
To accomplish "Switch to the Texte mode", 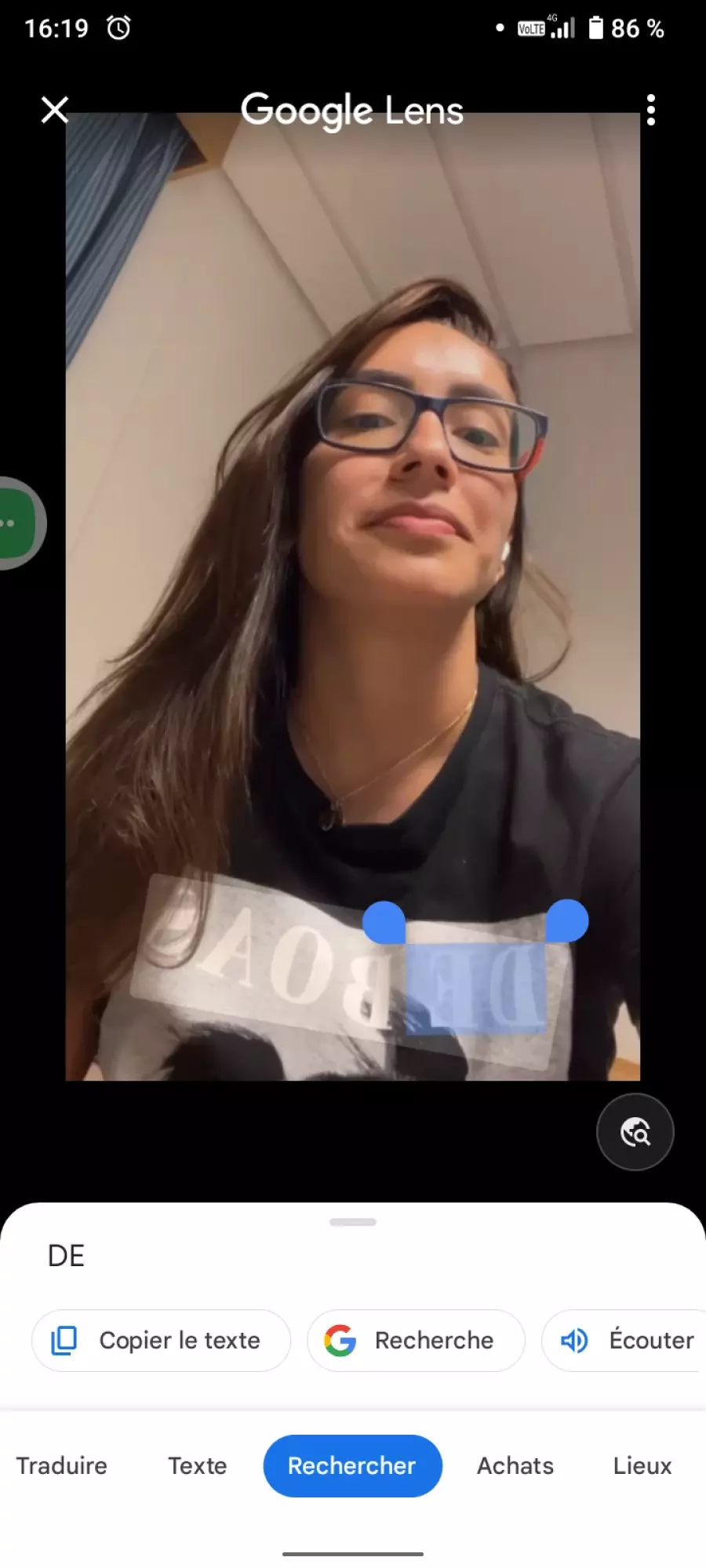I will (198, 1466).
